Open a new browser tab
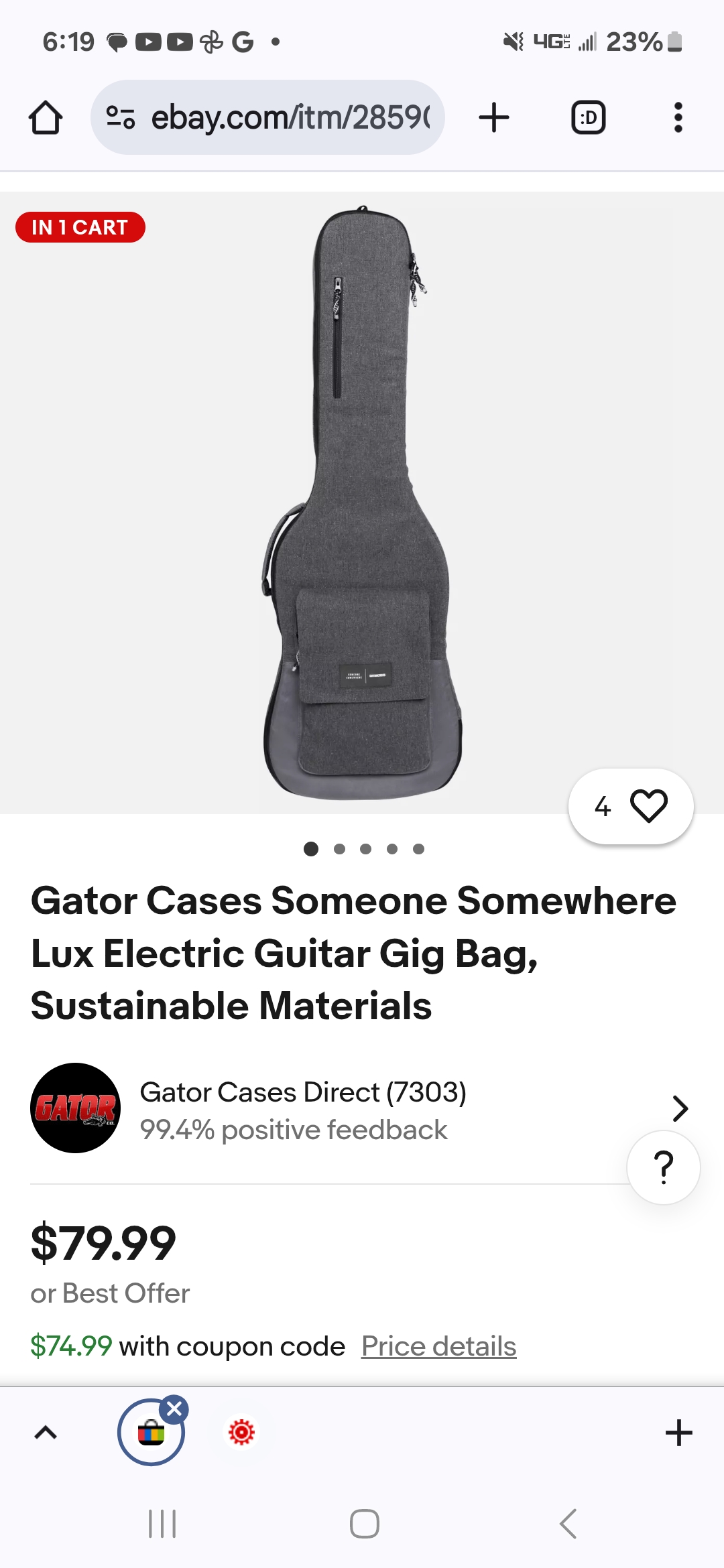 tap(494, 117)
